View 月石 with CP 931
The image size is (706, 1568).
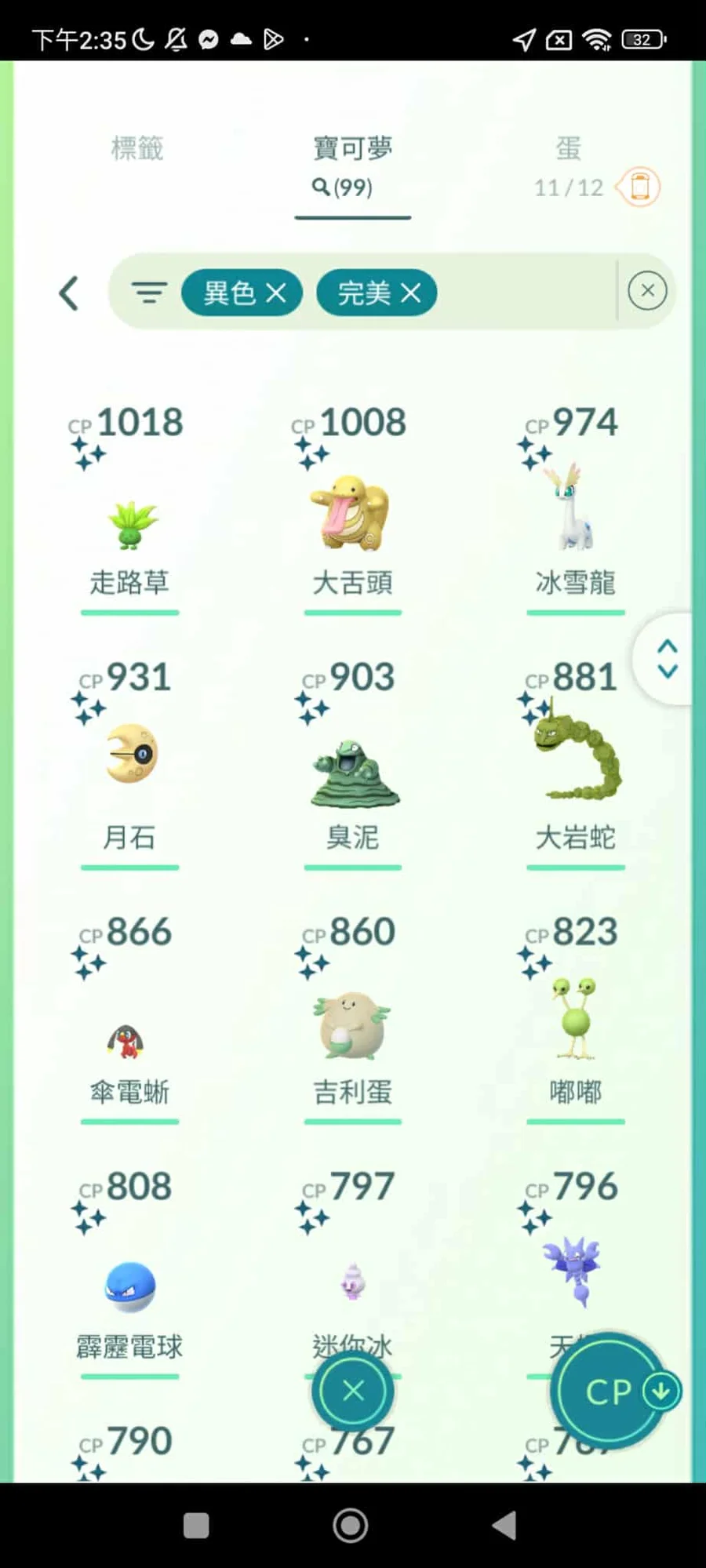(x=130, y=755)
